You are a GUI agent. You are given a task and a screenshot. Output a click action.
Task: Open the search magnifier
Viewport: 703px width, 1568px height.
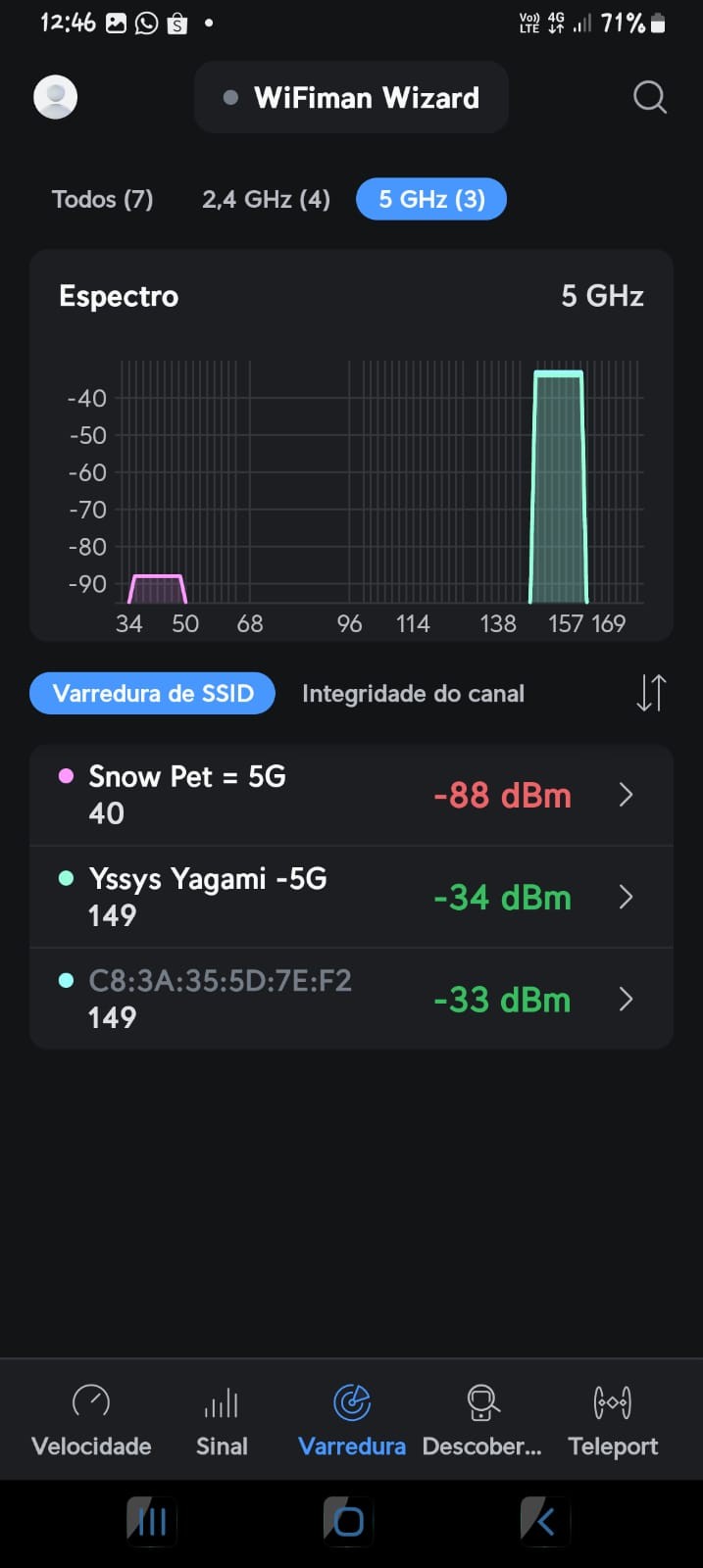pos(649,97)
